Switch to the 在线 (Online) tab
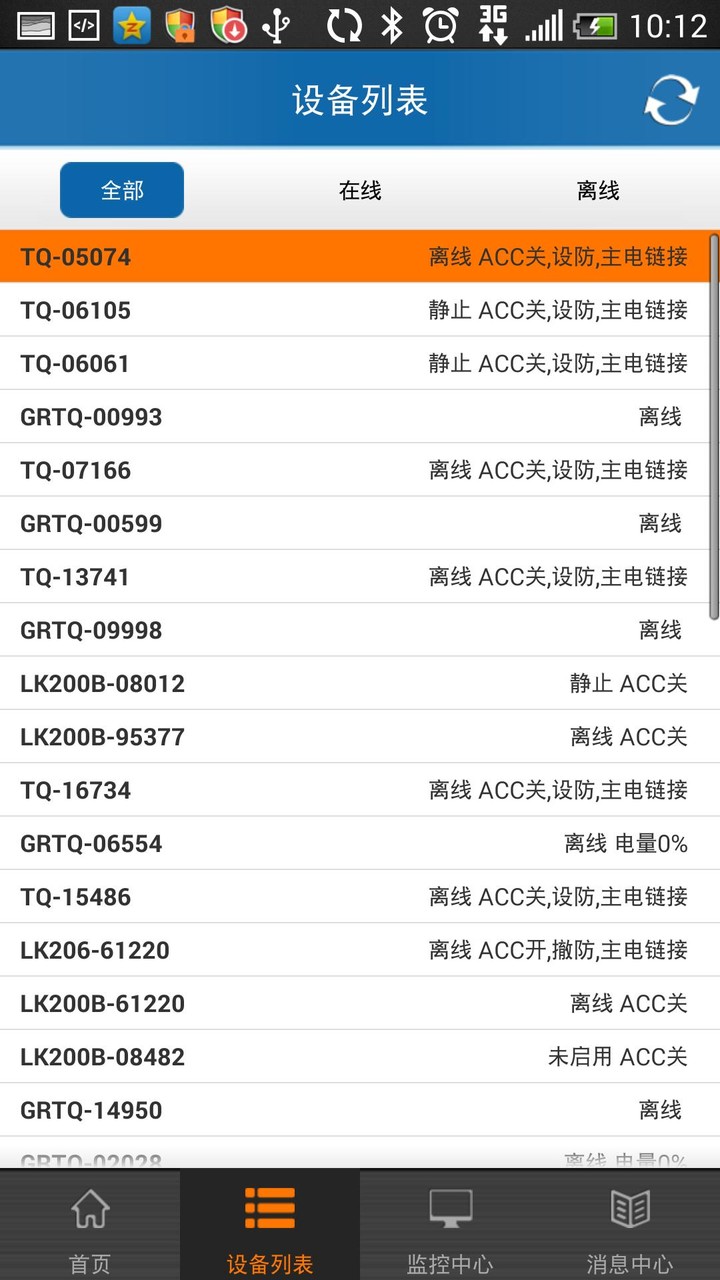This screenshot has height=1280, width=720. click(x=358, y=190)
